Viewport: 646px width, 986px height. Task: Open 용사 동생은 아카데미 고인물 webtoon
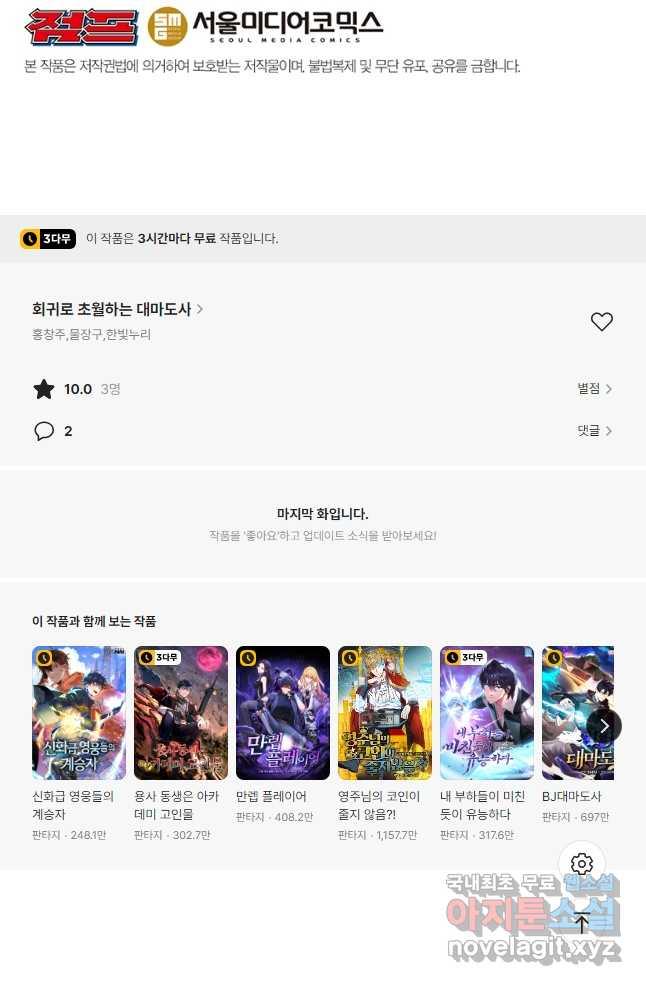(181, 713)
